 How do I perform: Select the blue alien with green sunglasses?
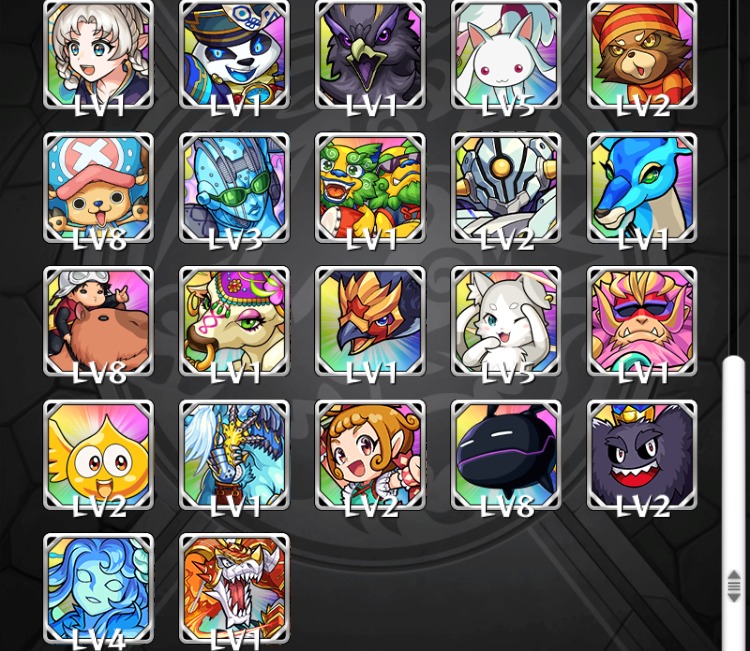click(234, 187)
